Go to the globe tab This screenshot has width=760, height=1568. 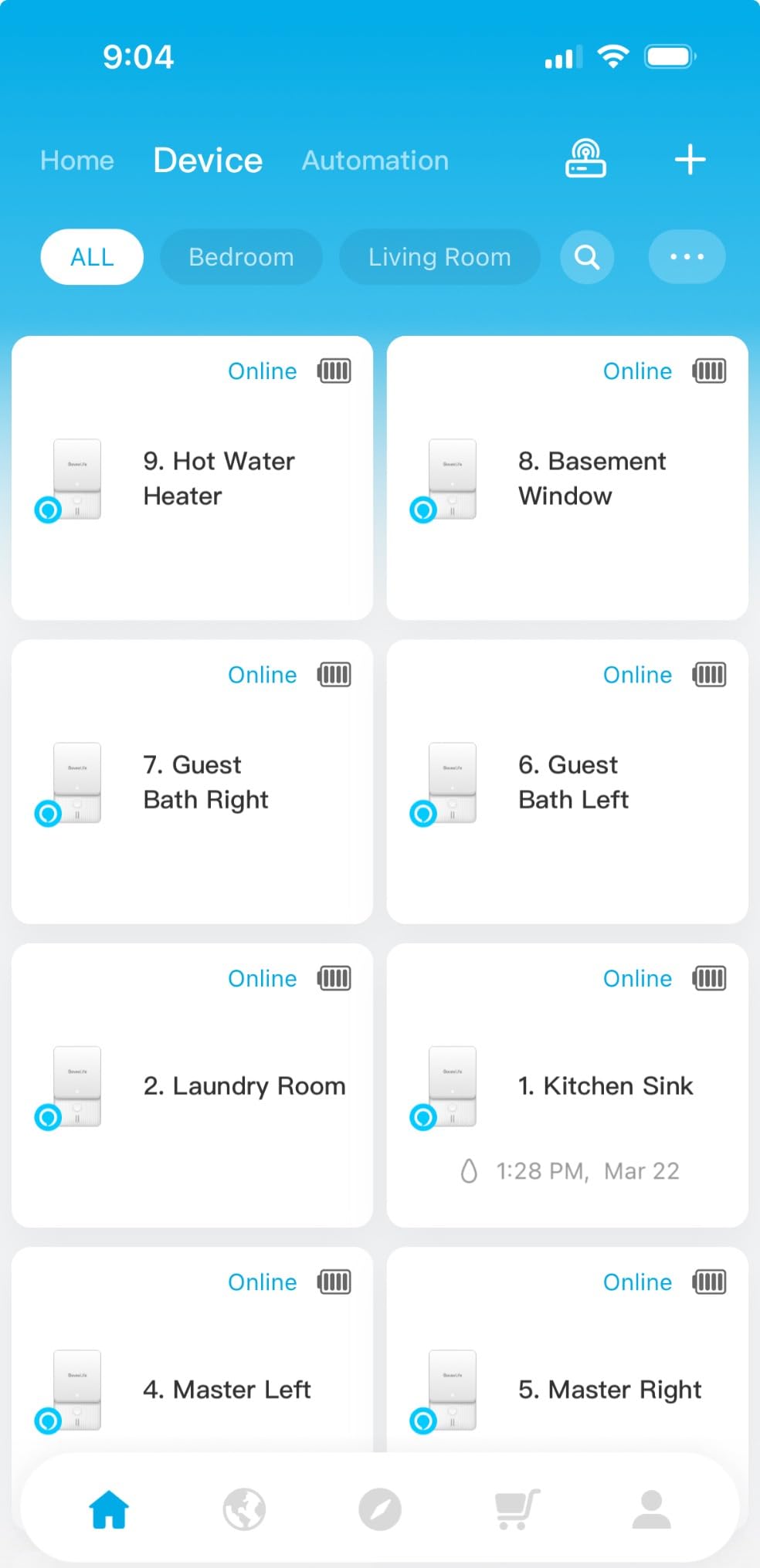pos(244,1509)
